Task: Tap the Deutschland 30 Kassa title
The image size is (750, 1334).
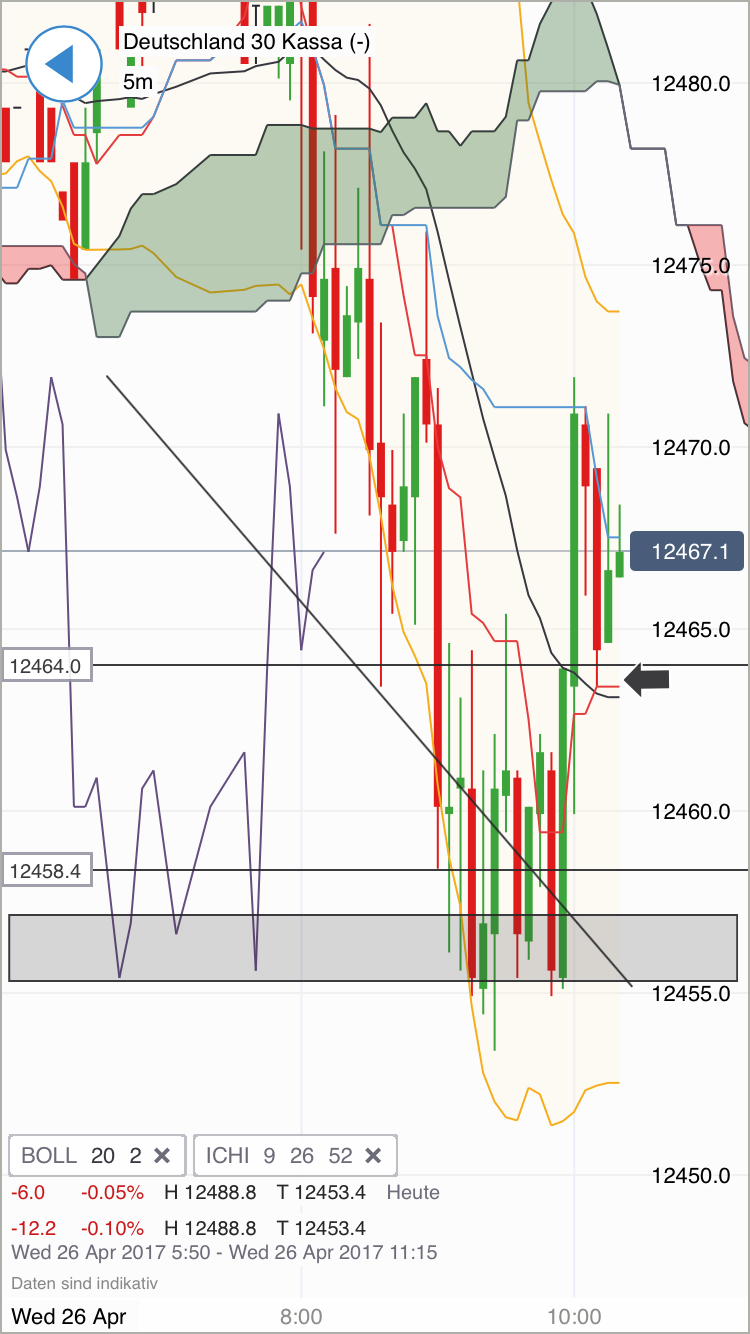Action: [246, 41]
